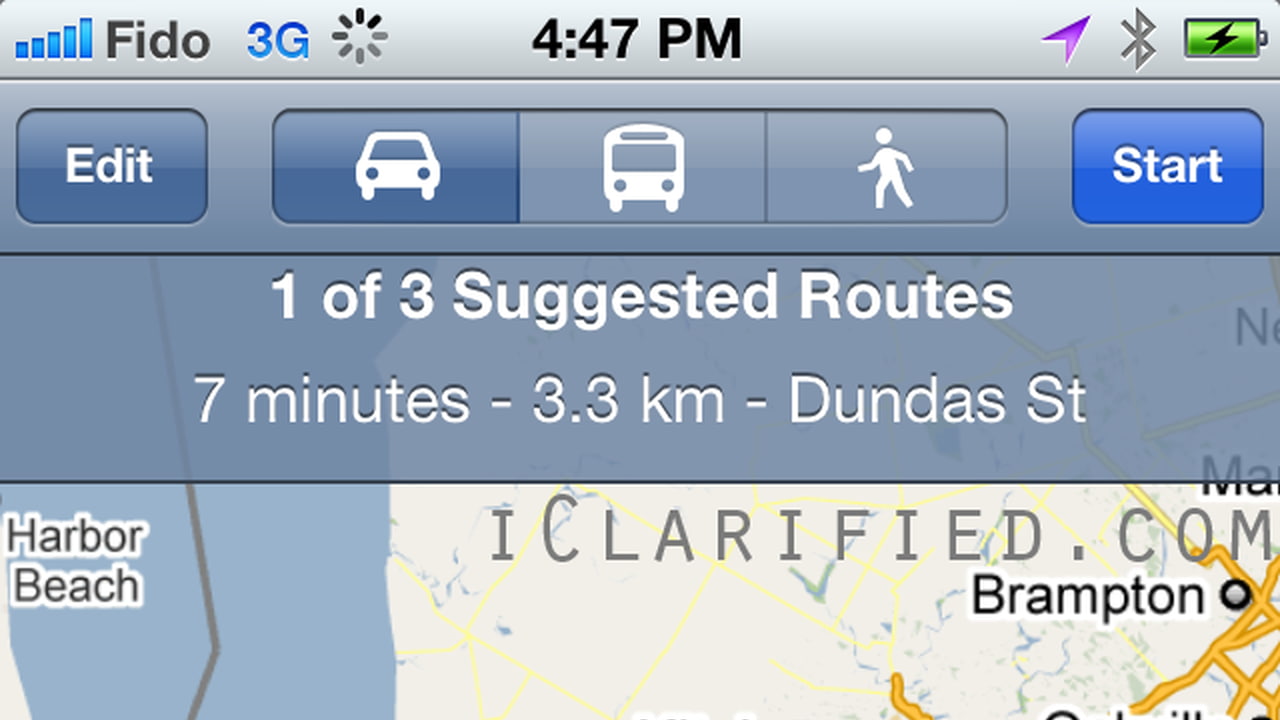Image resolution: width=1280 pixels, height=720 pixels.
Task: Switch to public transit bus directions
Action: [x=642, y=166]
